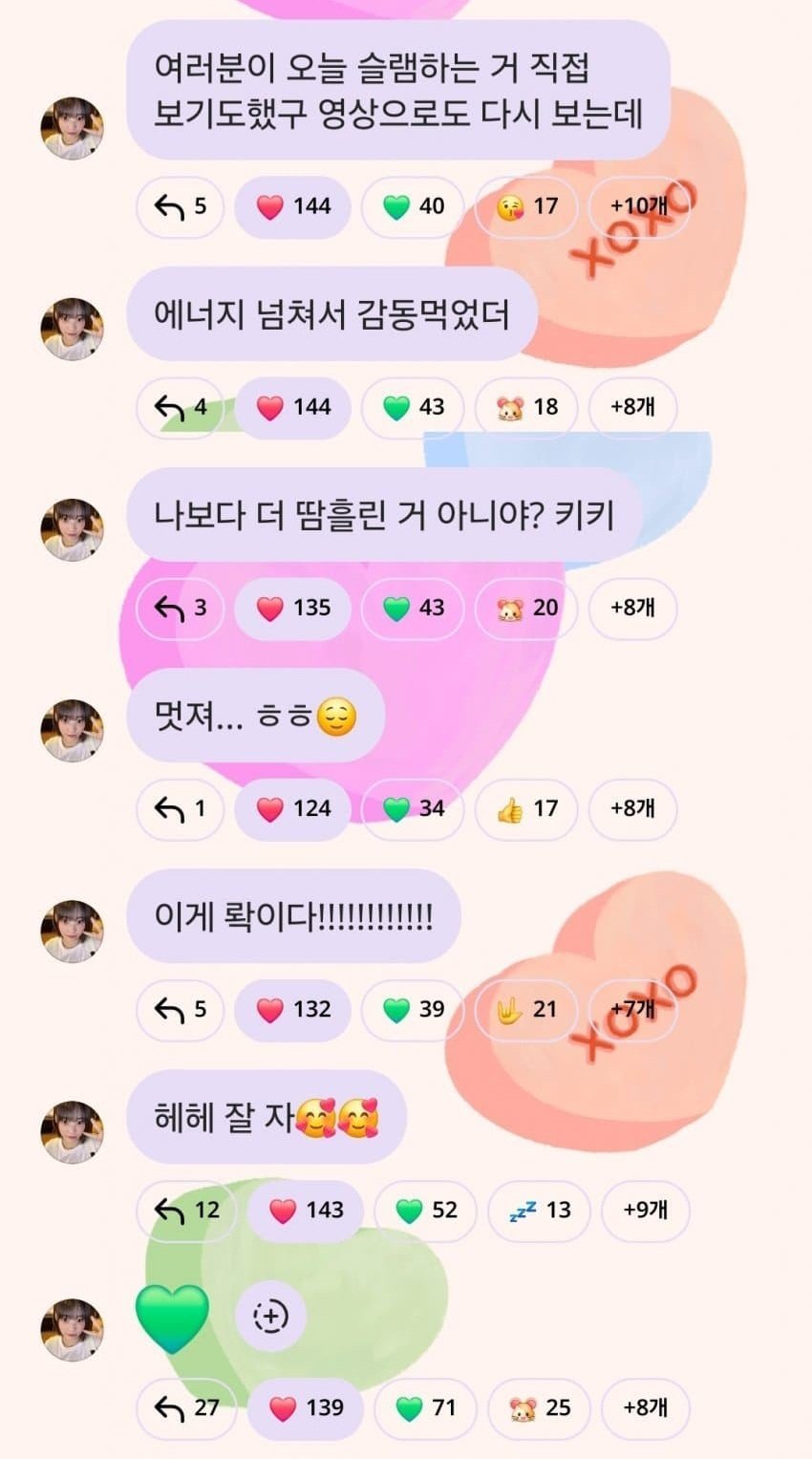
Task: Tap green heart 43 under 나보다 더 땀흘린 message
Action: coord(413,608)
